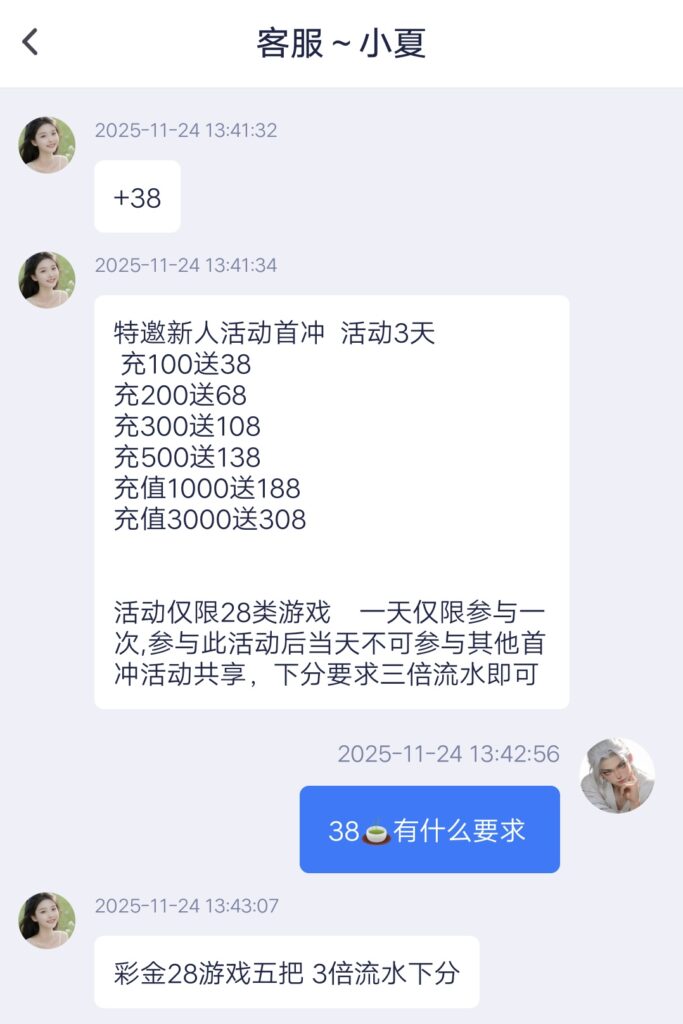Go back from the 客服~小夏 chat
Screen dimensions: 683x1024
point(30,42)
